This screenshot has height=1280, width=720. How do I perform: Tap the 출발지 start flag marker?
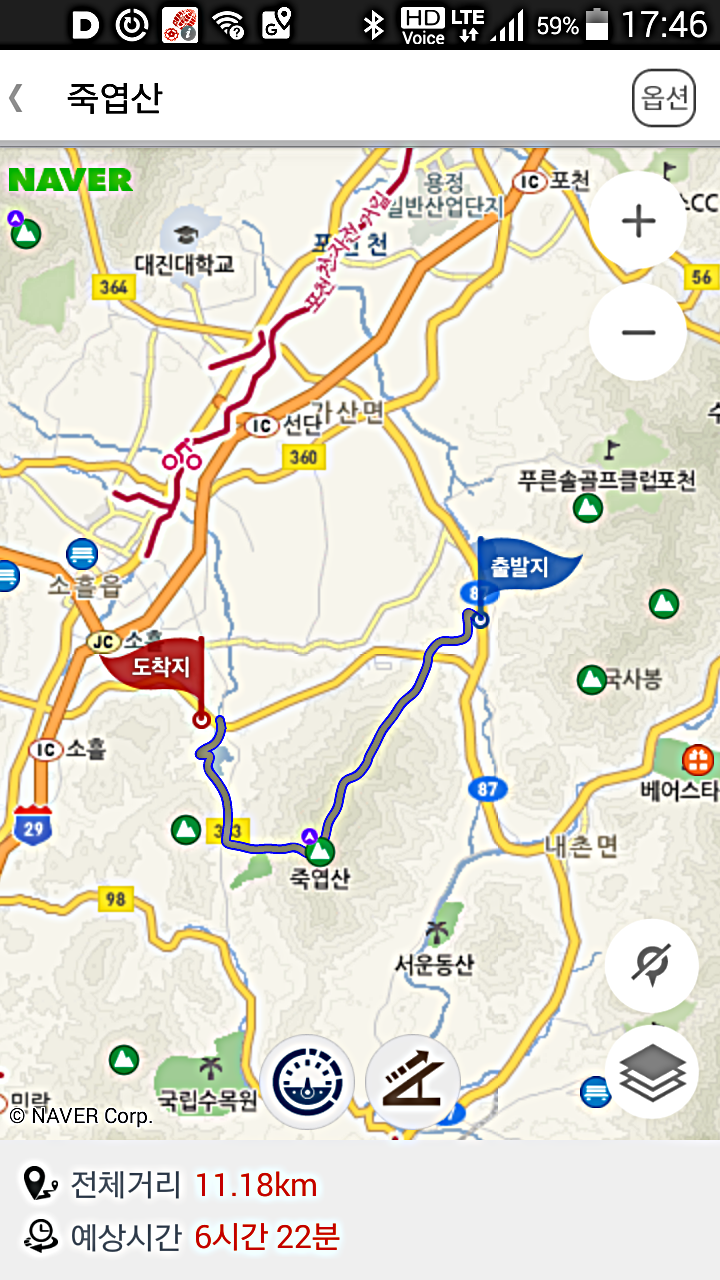520,567
